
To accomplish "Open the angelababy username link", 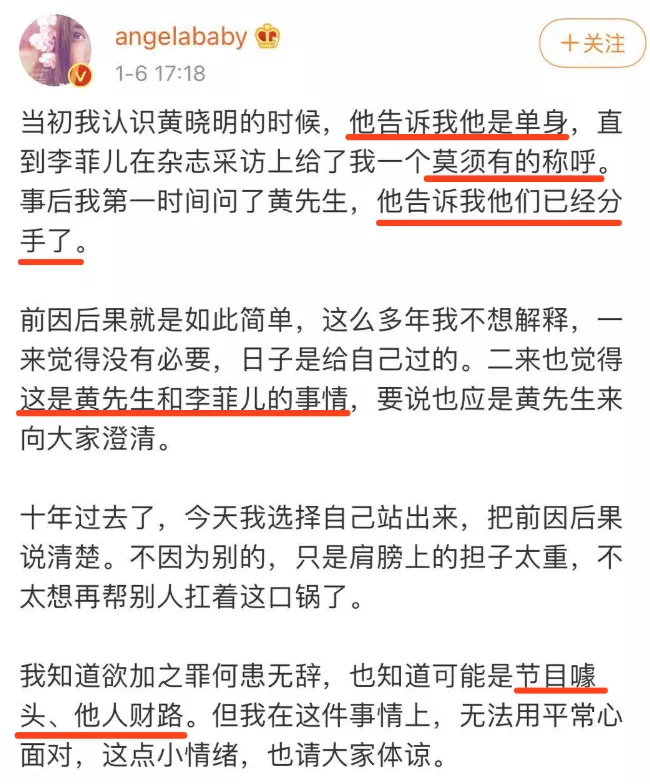I will [x=180, y=37].
